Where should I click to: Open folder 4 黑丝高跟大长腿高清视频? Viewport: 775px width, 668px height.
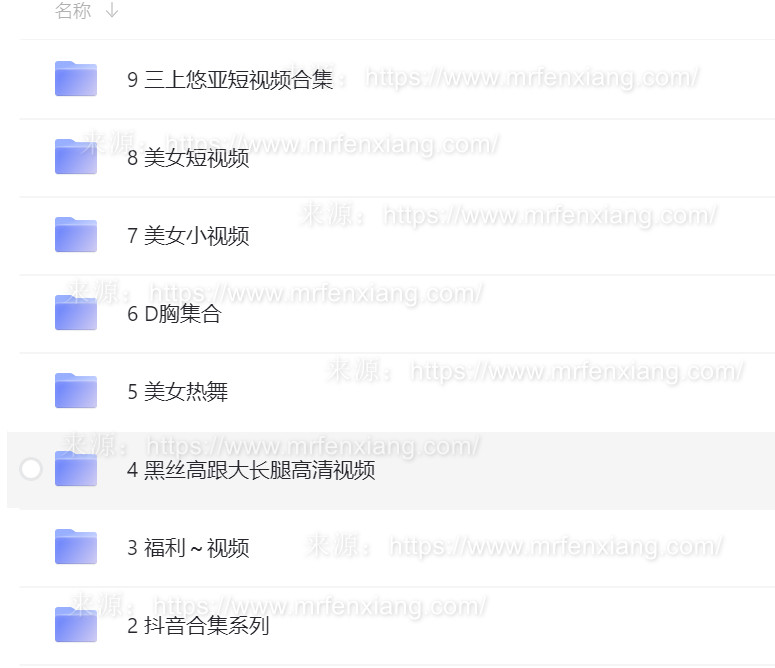pyautogui.click(x=251, y=470)
